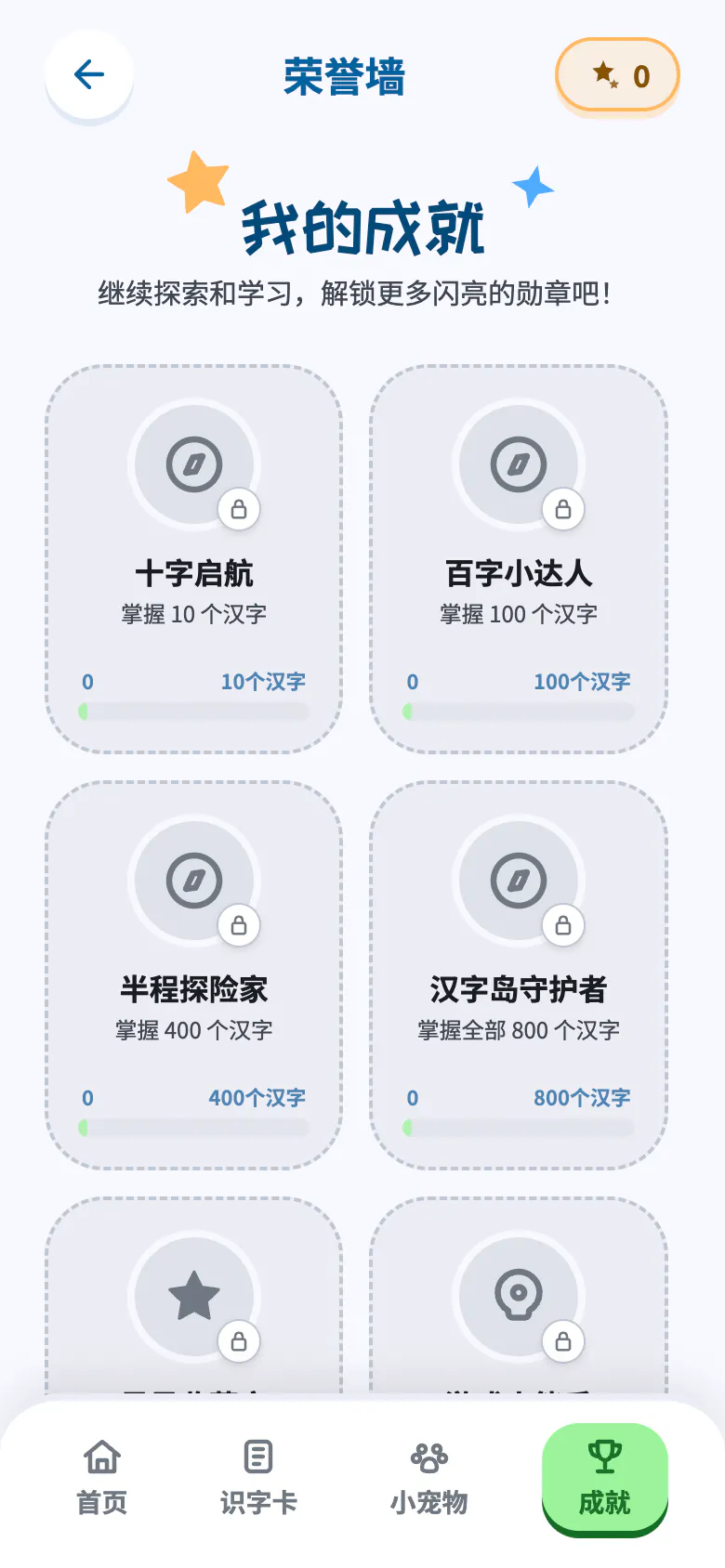Screen dimensions: 725x1568
Task: Open the 十字启航 achievement card
Action: point(194,558)
